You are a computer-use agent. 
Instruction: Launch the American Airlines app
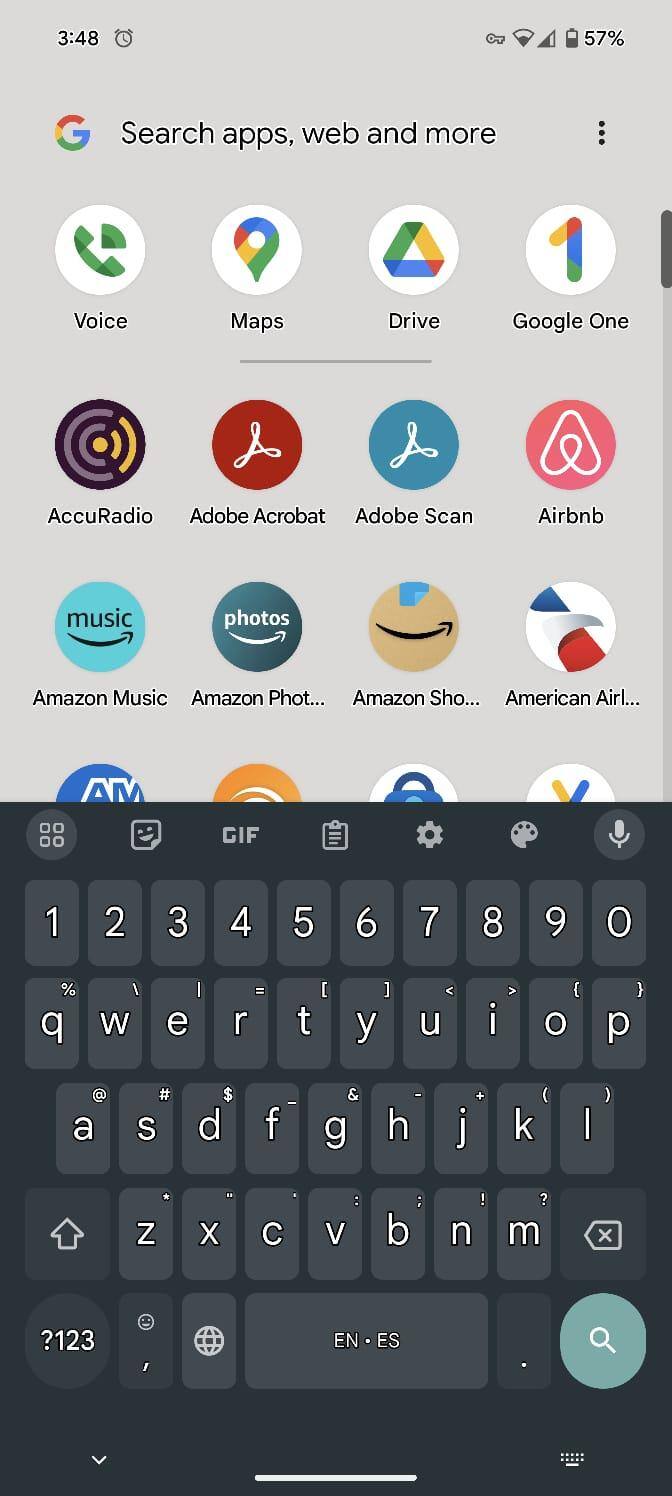570,627
